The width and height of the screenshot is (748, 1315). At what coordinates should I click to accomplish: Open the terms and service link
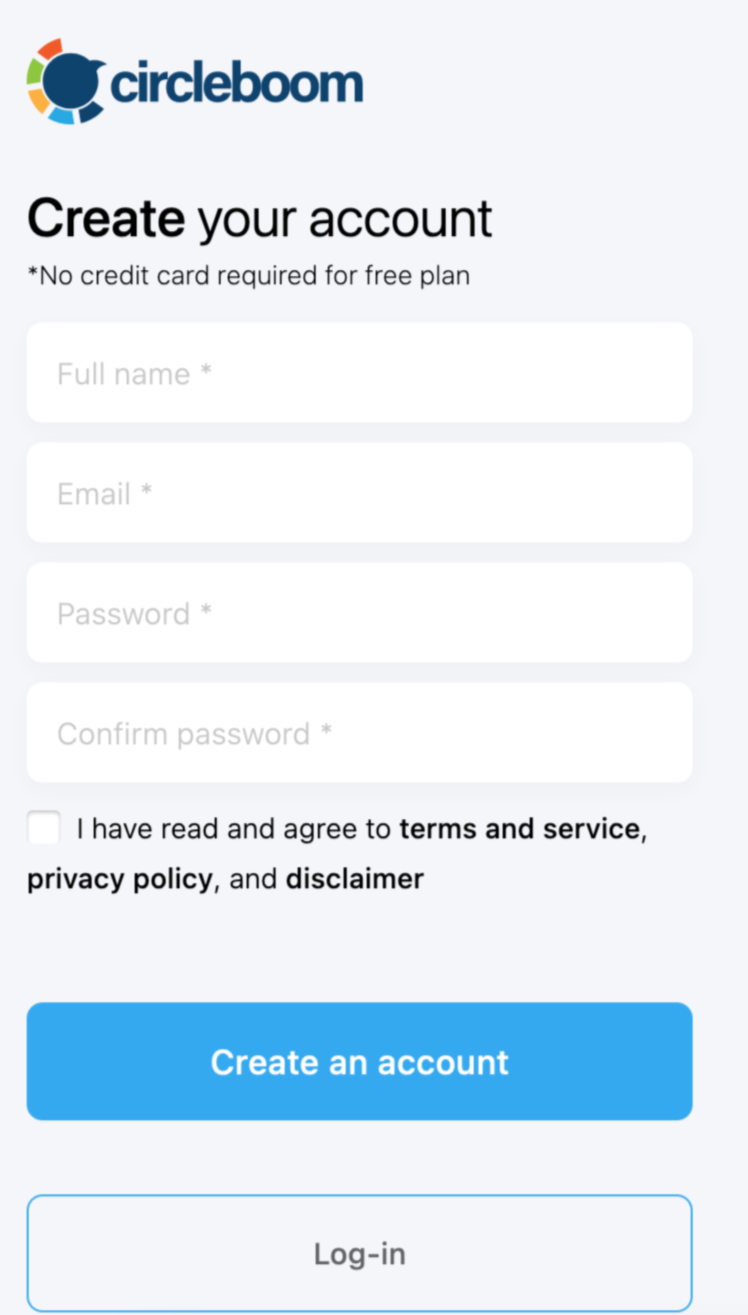click(x=519, y=829)
